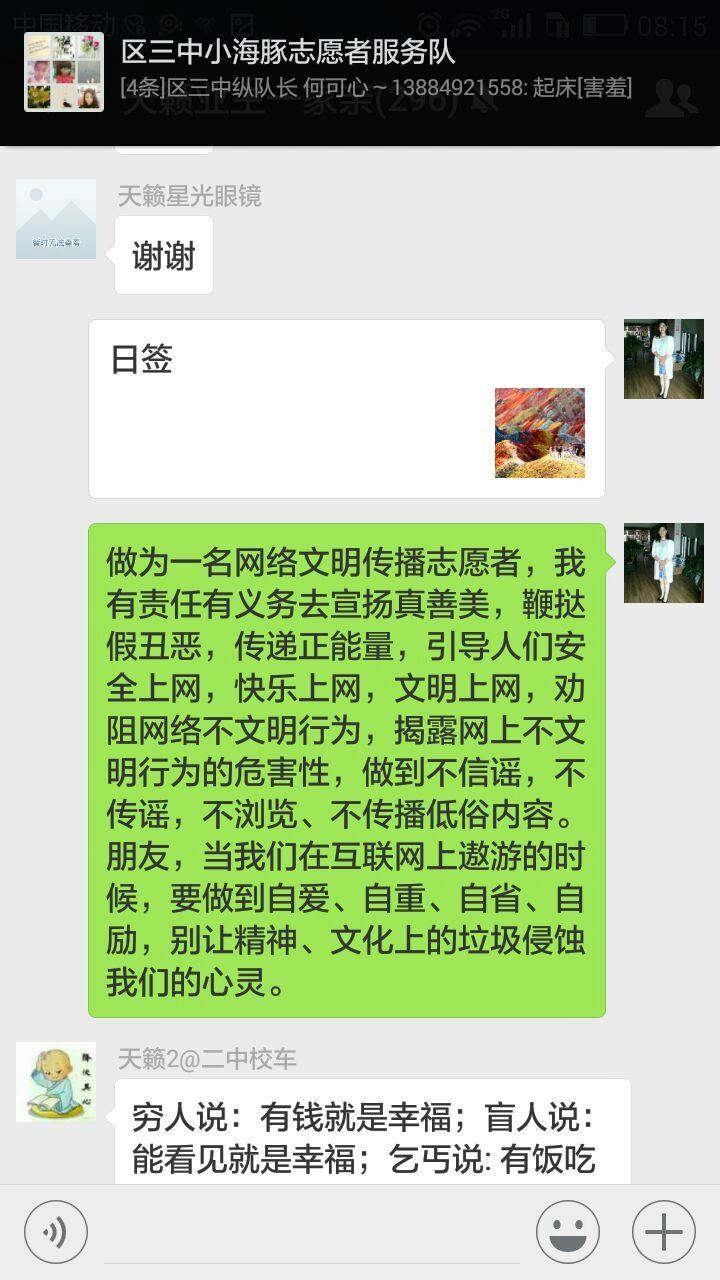Screen dimensions: 720x1280
Task: Open the 日签 shared link card
Action: (347, 409)
